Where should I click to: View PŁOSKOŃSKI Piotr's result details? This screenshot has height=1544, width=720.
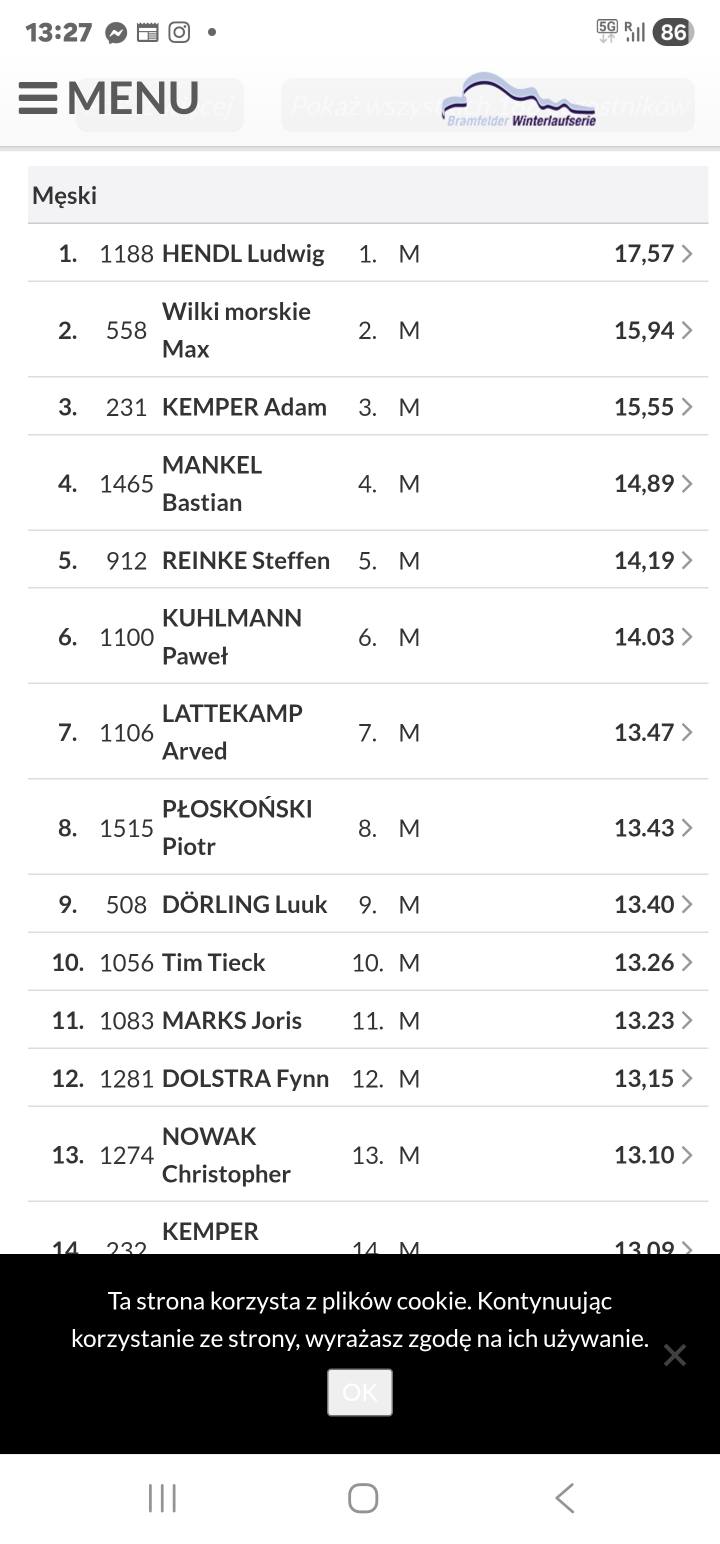pyautogui.click(x=368, y=828)
